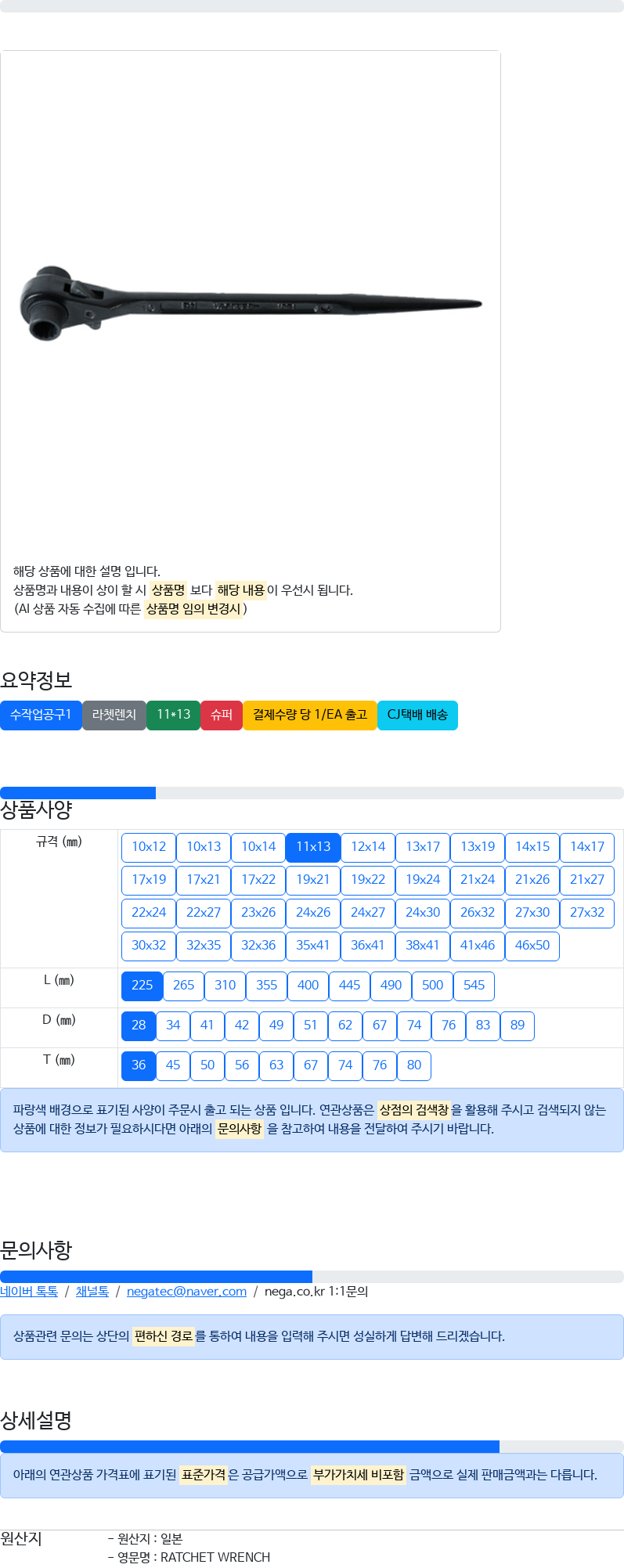Screen dimensions: 624x1568
Task: Open the 네이버 톡톡 inquiry link
Action: tap(29, 1292)
